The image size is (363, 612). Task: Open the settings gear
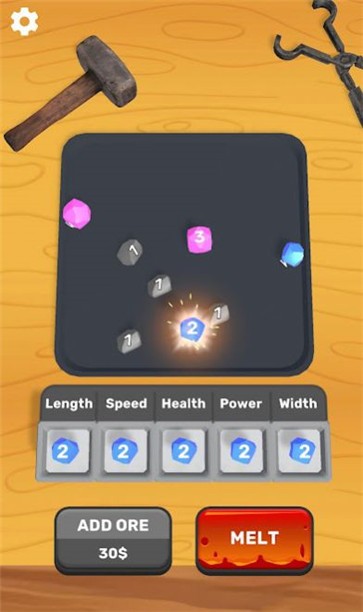[24, 21]
